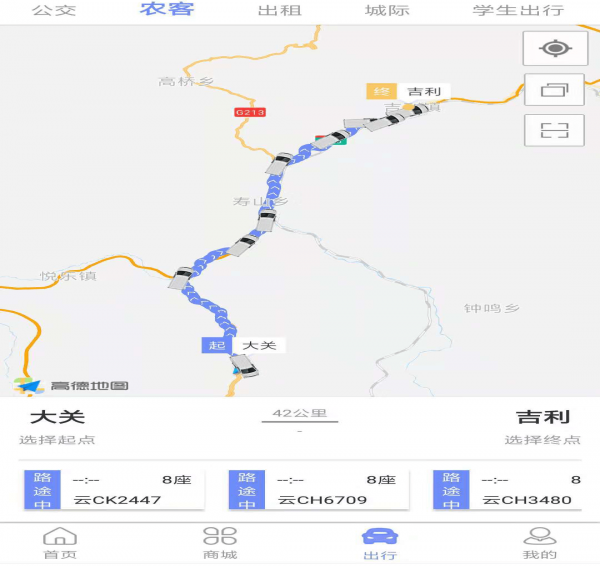The image size is (600, 566).
Task: Open the scan frame icon
Action: (553, 129)
